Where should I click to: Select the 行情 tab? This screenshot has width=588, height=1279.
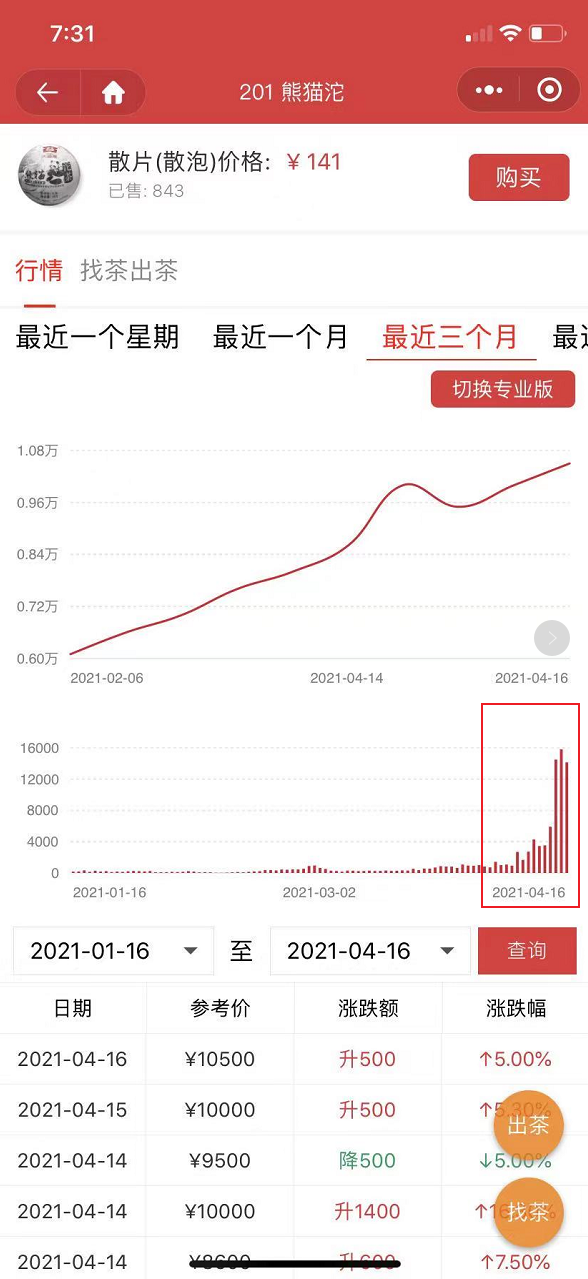click(39, 270)
